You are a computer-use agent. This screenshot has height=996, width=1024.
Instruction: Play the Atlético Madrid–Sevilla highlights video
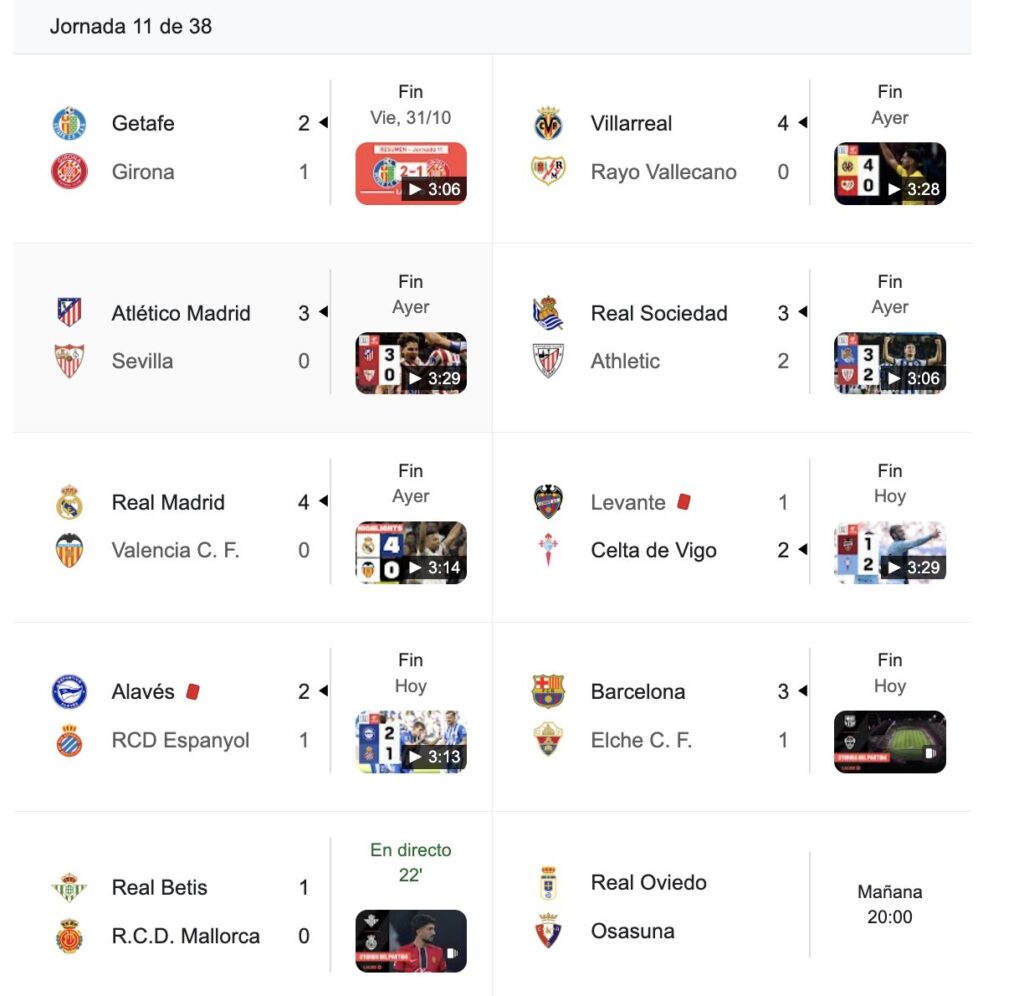[x=411, y=363]
